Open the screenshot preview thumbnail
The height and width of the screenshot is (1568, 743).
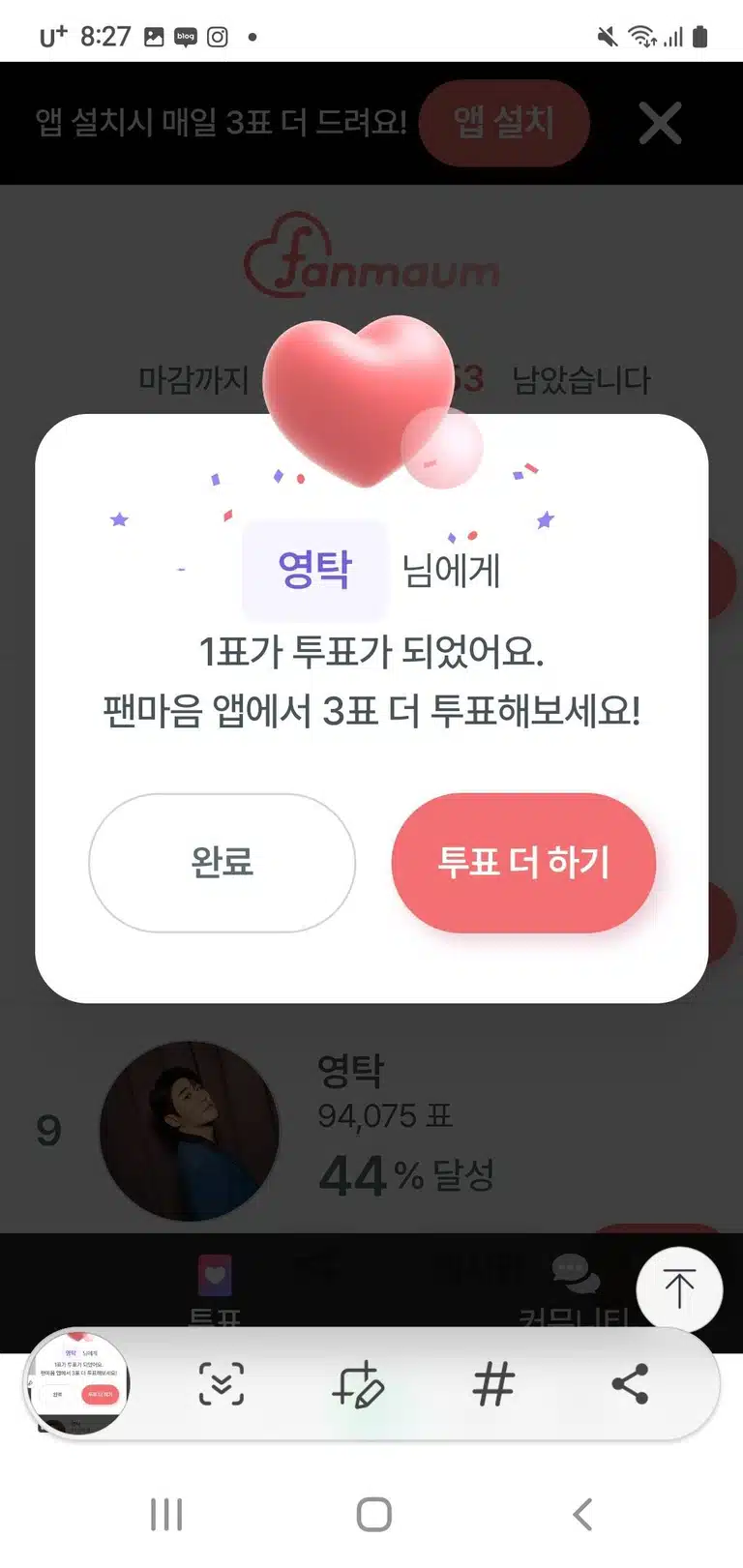click(79, 1384)
